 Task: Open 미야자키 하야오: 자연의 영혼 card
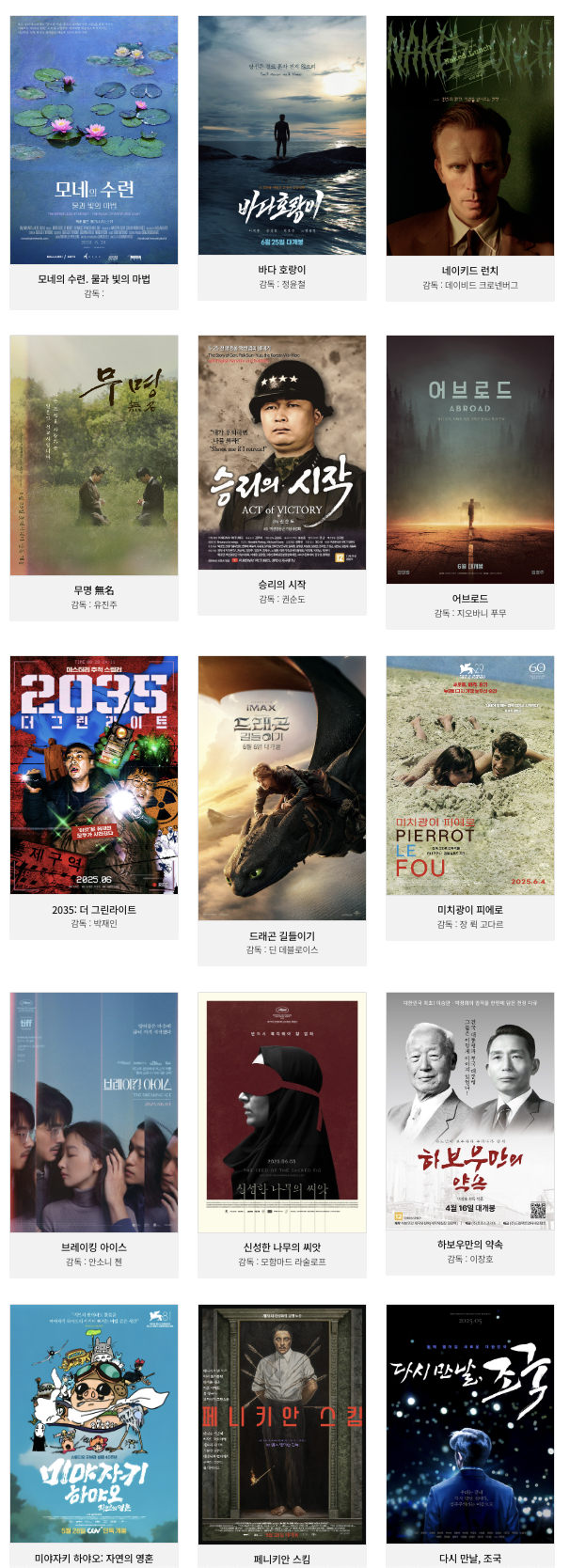tap(94, 1424)
